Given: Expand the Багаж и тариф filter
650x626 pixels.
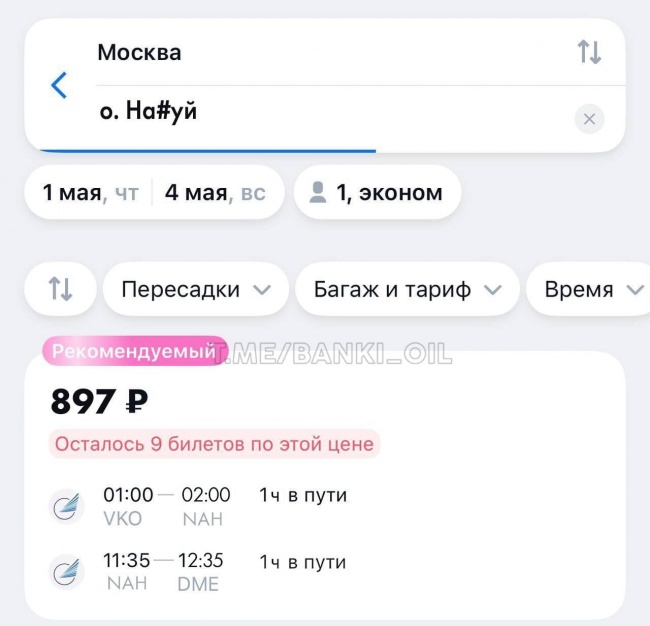Looking at the screenshot, I should pos(407,290).
